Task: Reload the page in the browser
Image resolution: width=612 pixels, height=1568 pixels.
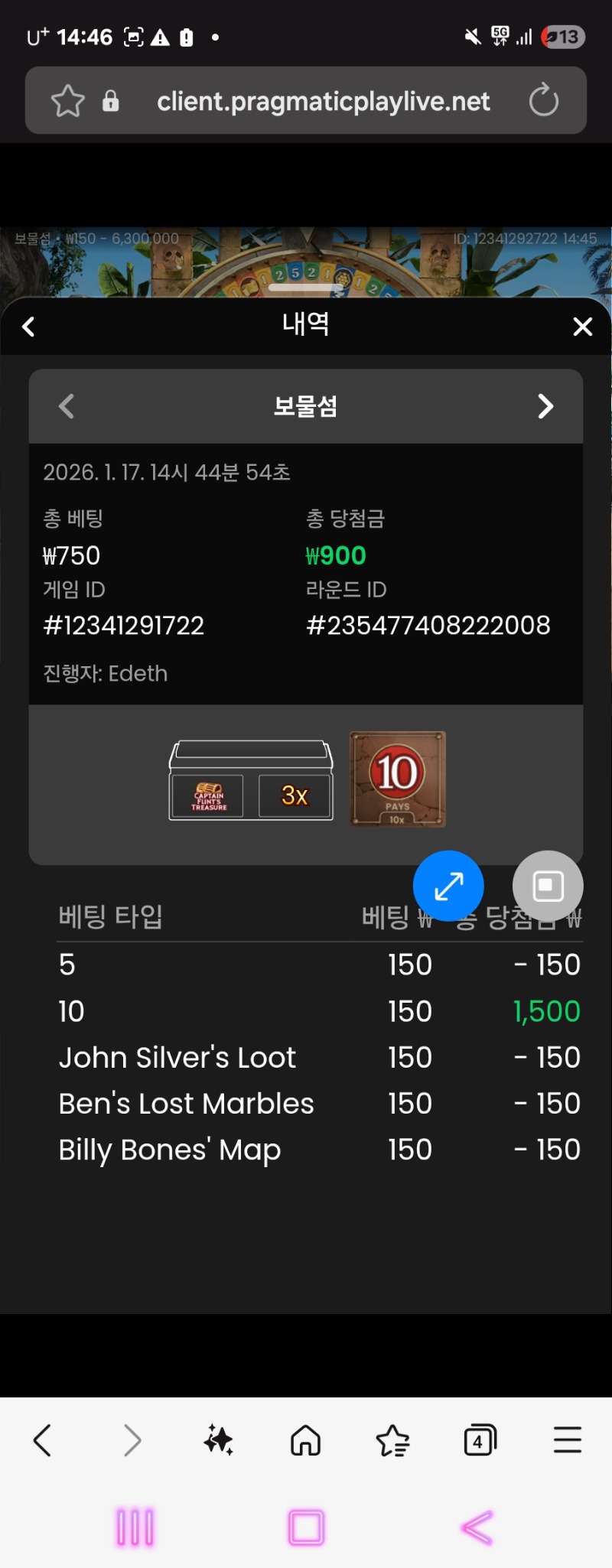Action: 544,100
